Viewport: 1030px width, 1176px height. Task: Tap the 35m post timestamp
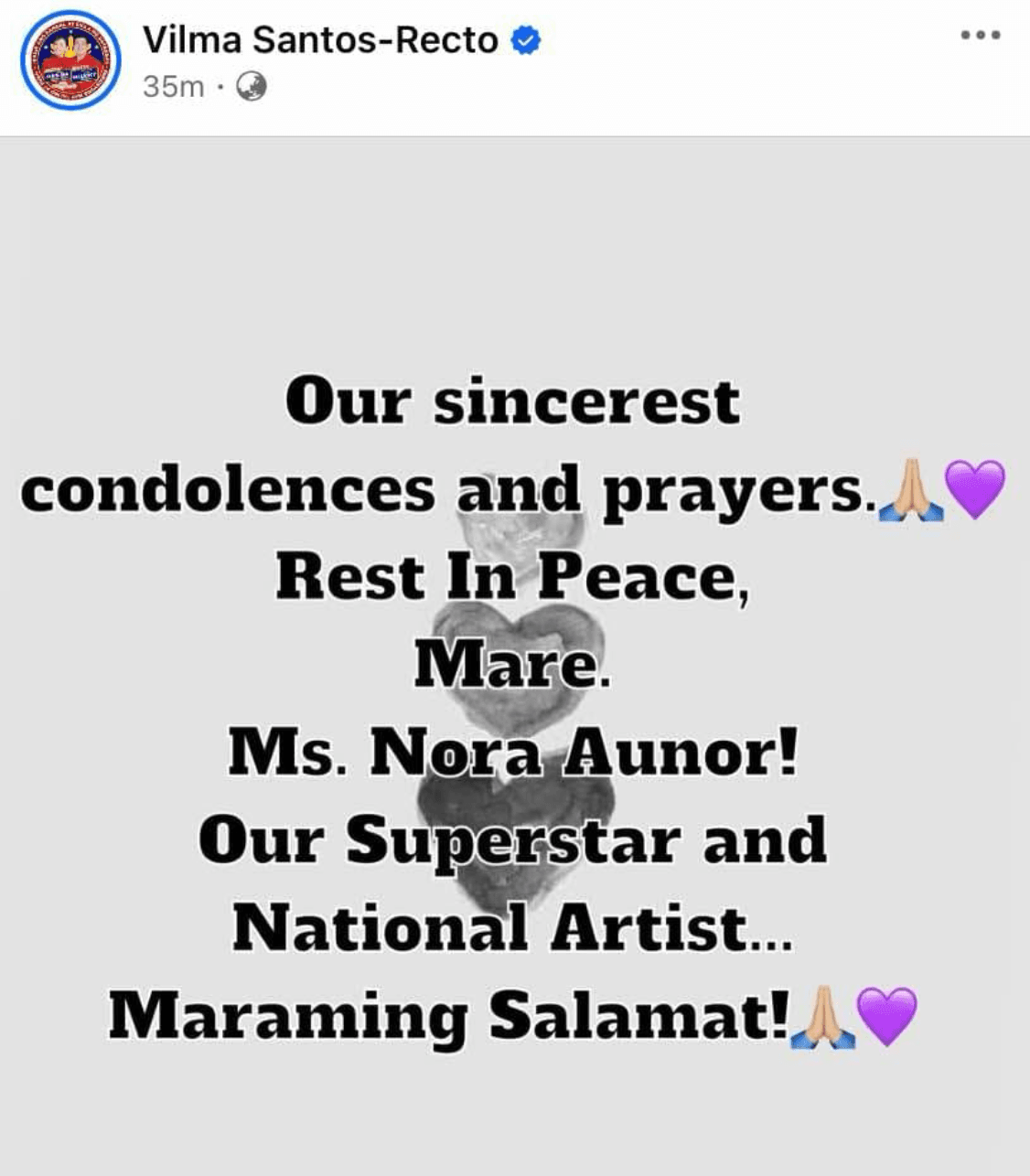173,87
